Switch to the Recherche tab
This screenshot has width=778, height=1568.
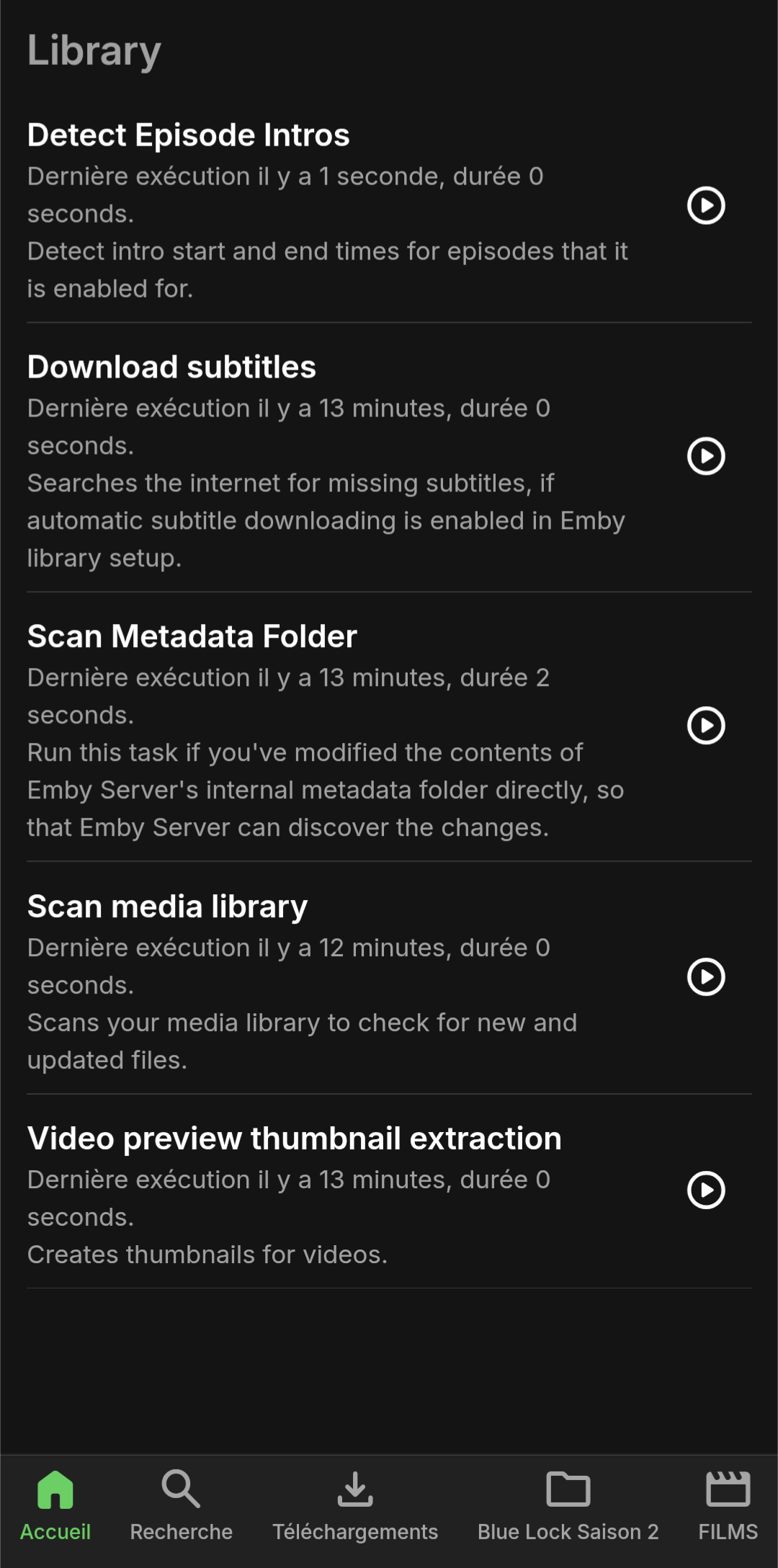(x=181, y=1506)
